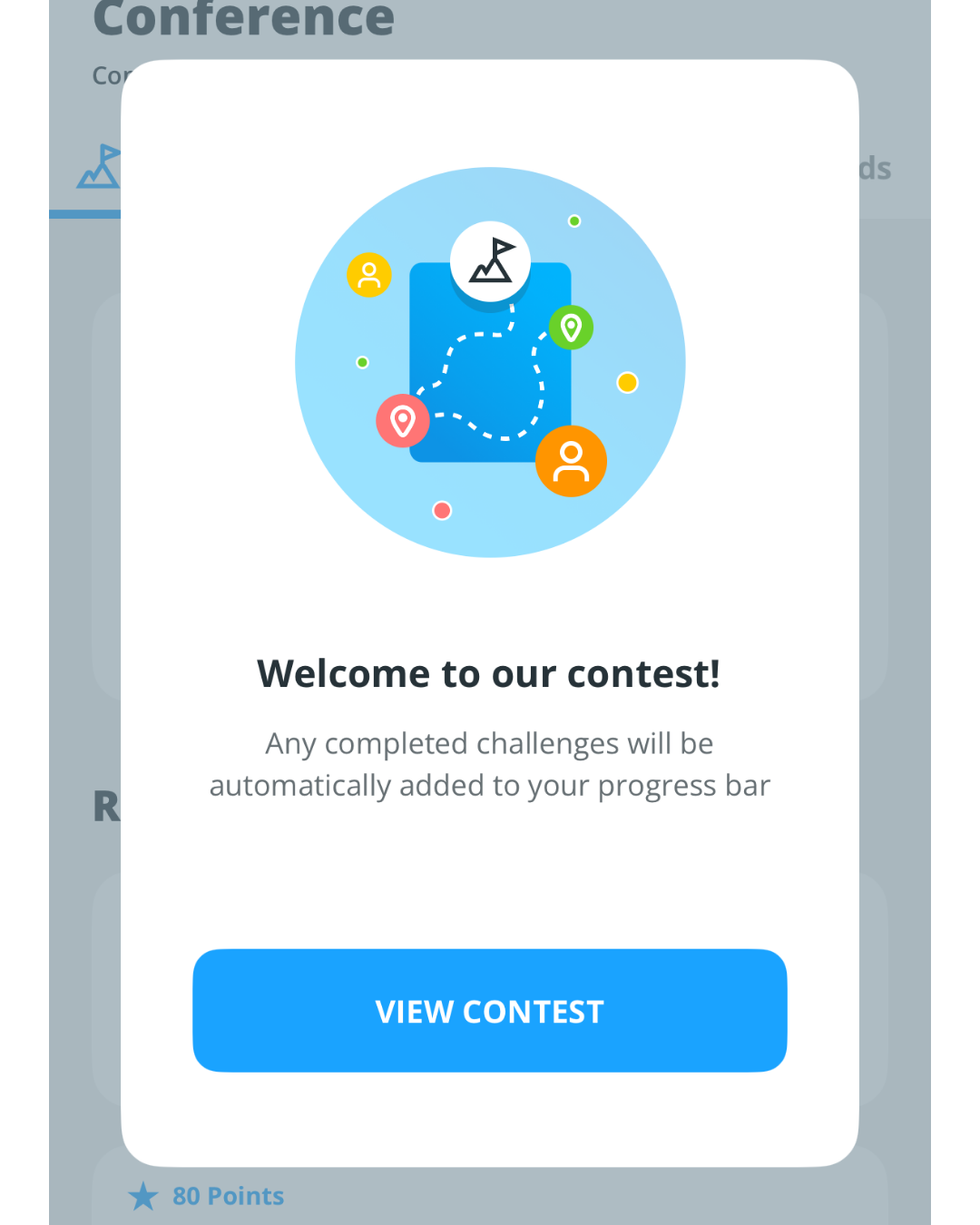This screenshot has height=1225, width=980.
Task: Tap the VIEW CONTEST button
Action: pos(489,1010)
